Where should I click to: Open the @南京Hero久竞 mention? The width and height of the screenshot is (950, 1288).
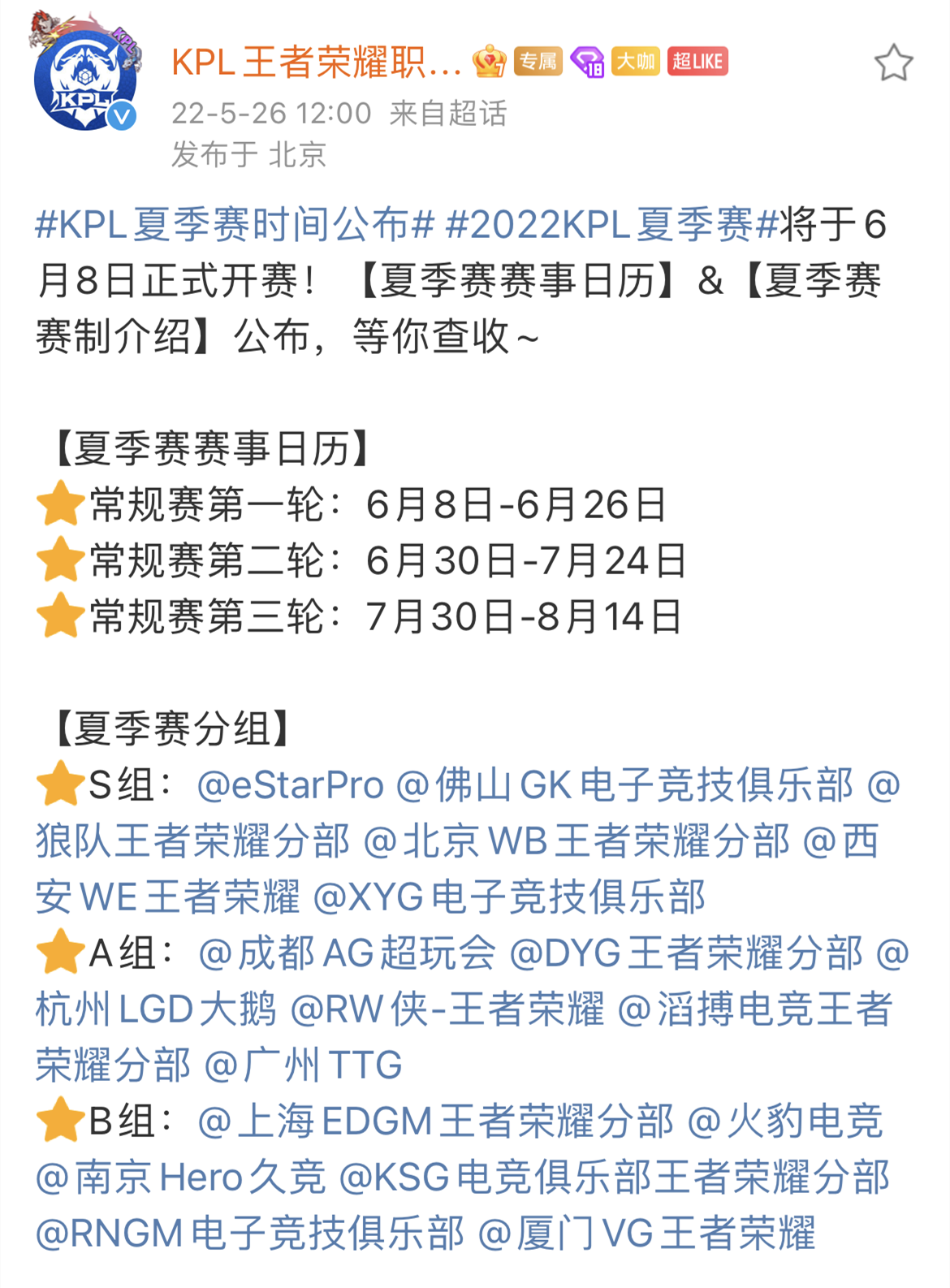click(x=180, y=1177)
